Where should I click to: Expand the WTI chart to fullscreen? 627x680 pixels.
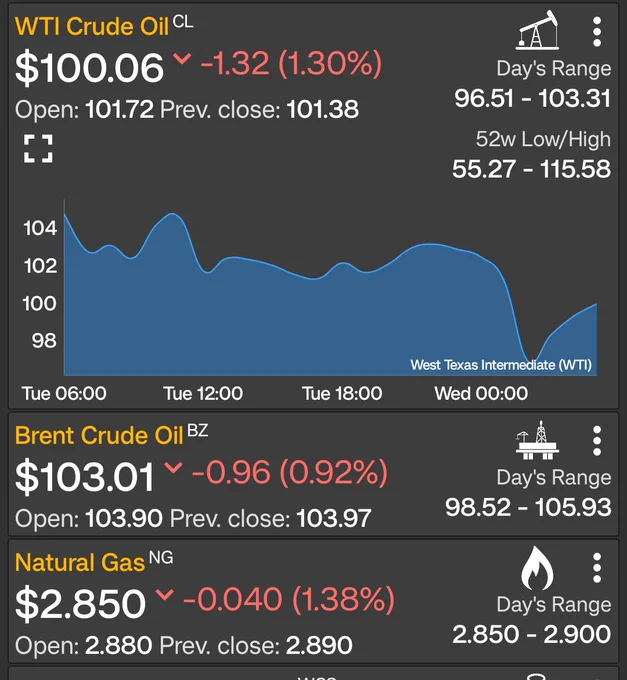pos(38,149)
